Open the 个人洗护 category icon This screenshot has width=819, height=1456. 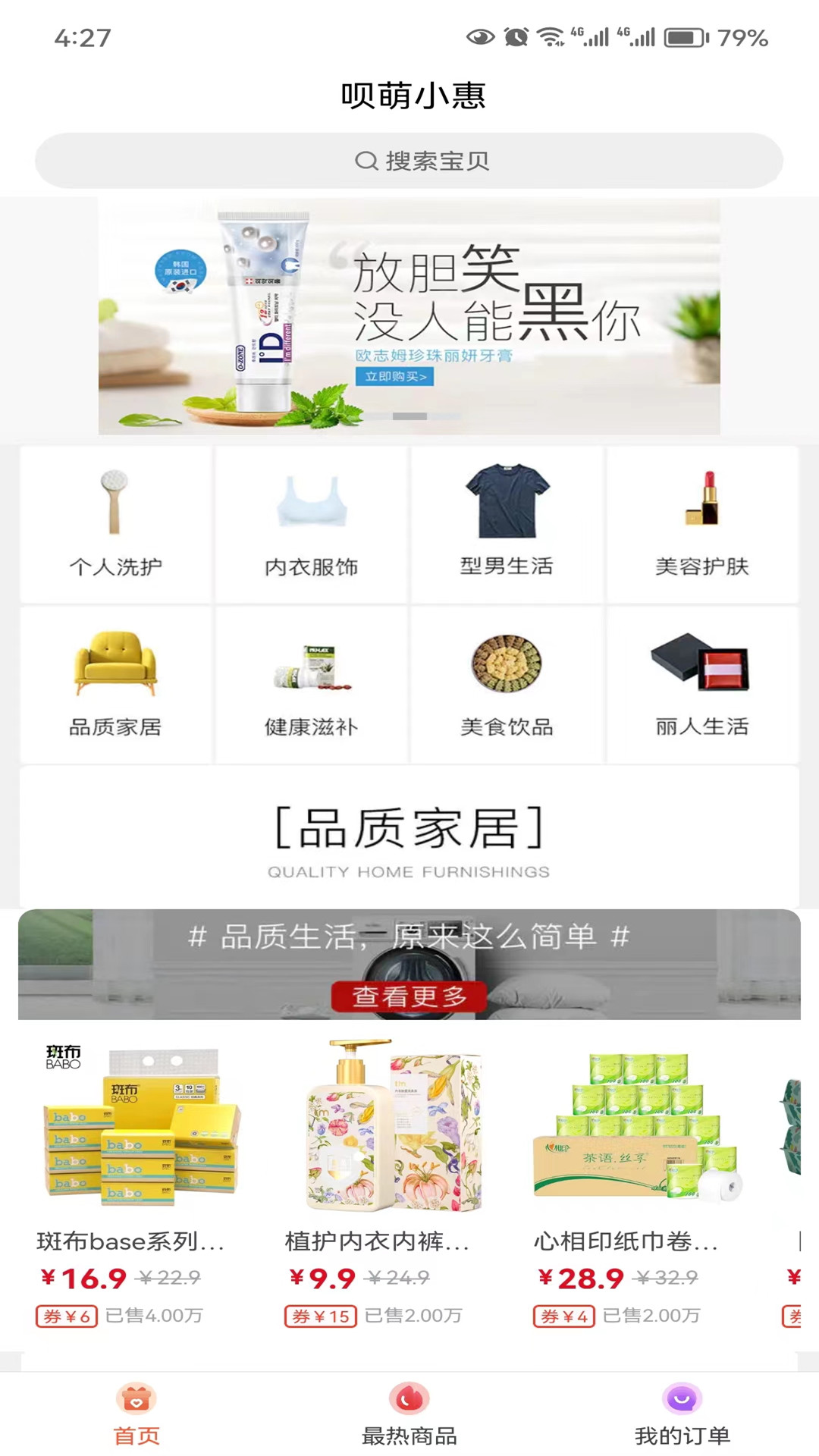click(115, 523)
